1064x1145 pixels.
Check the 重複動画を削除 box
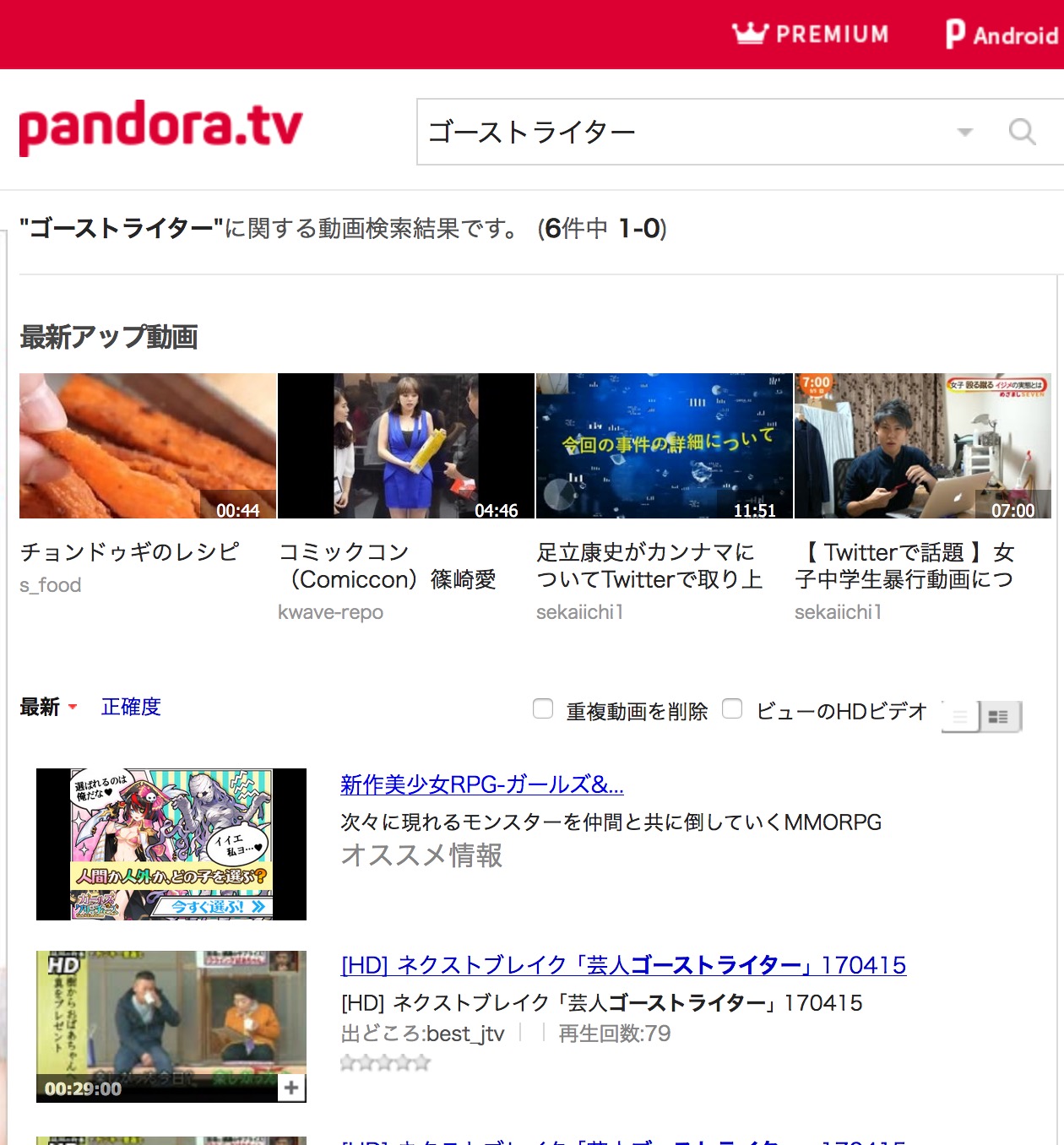click(543, 708)
